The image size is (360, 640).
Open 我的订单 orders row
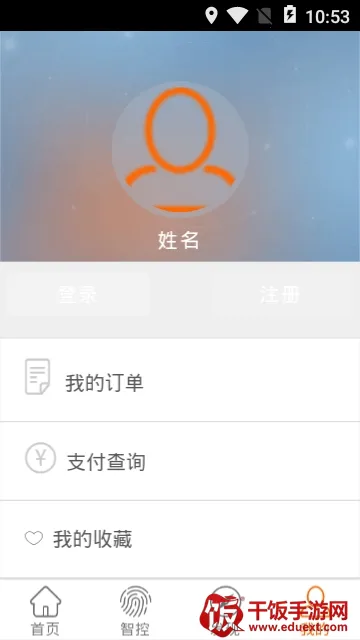pos(180,380)
